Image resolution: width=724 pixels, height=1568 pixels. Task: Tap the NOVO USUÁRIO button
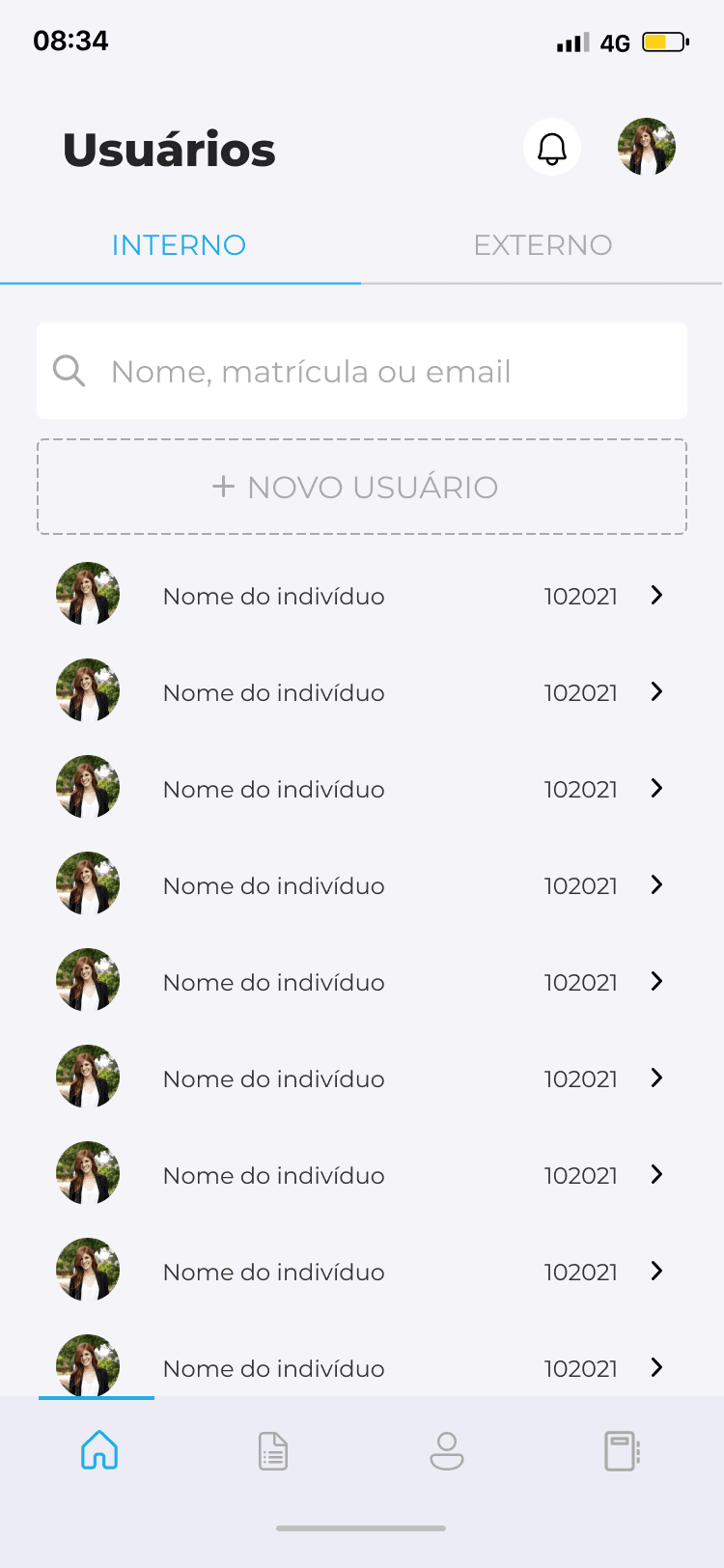(x=362, y=487)
